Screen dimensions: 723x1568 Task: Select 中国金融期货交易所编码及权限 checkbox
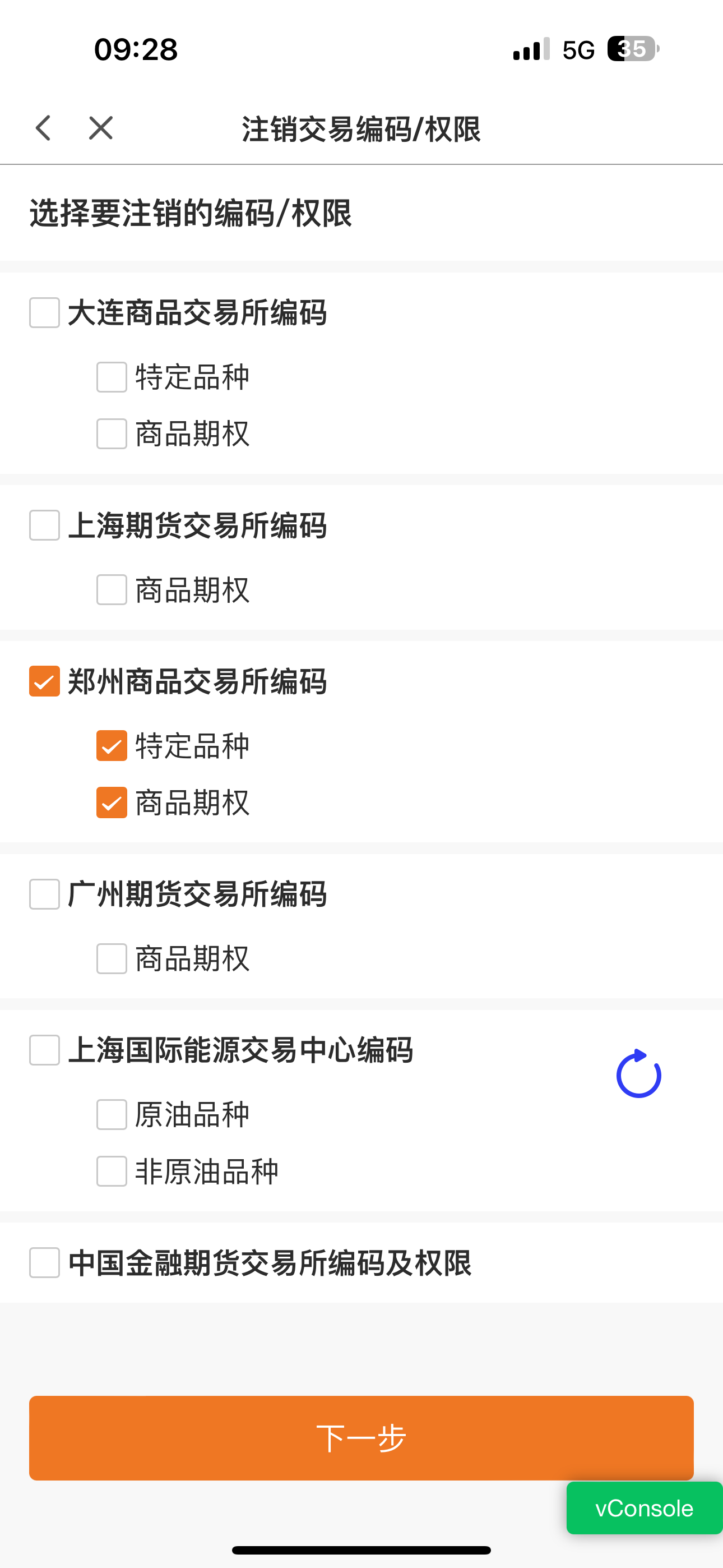pos(44,1263)
